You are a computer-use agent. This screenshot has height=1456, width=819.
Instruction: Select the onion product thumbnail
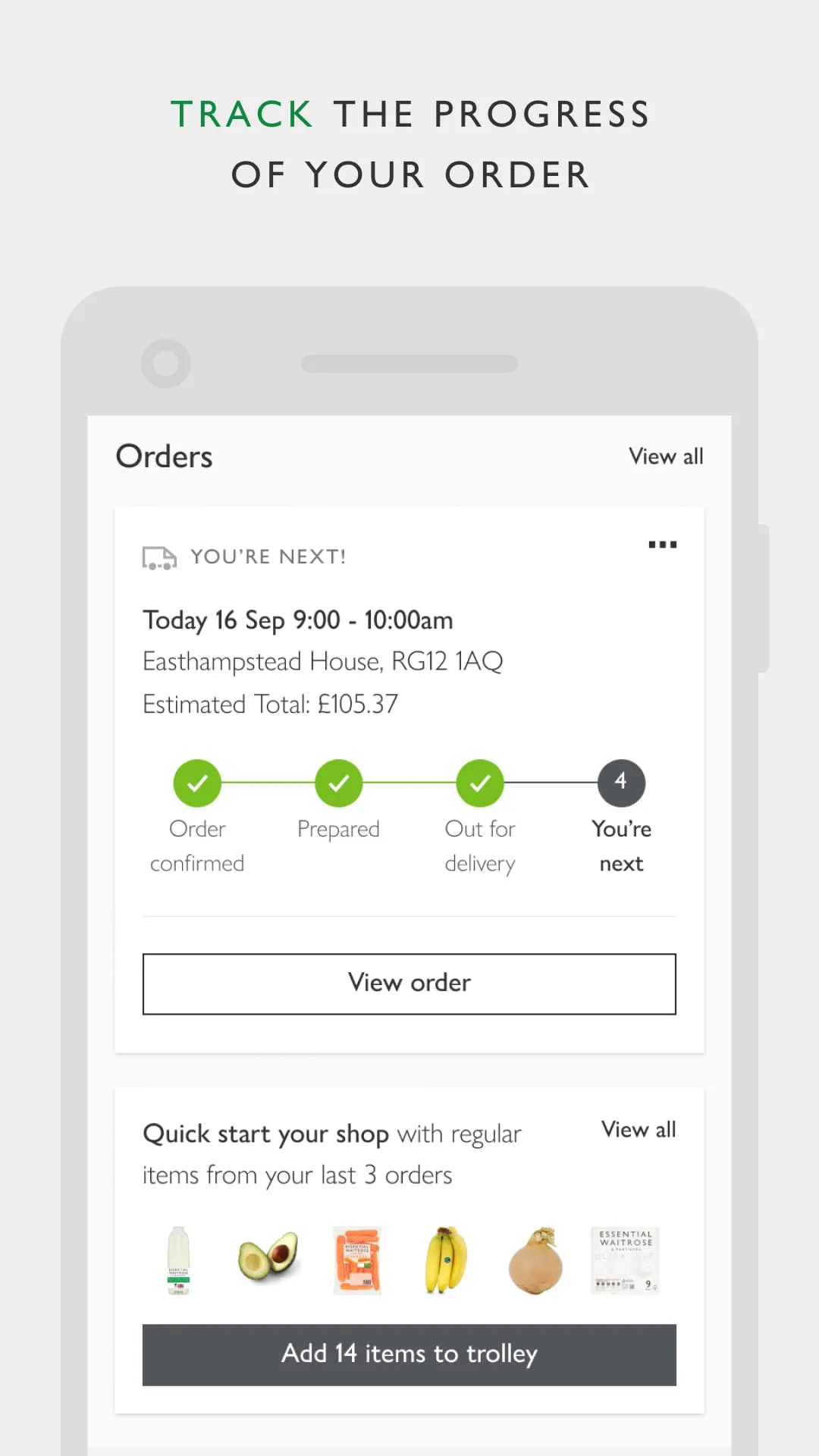535,1259
